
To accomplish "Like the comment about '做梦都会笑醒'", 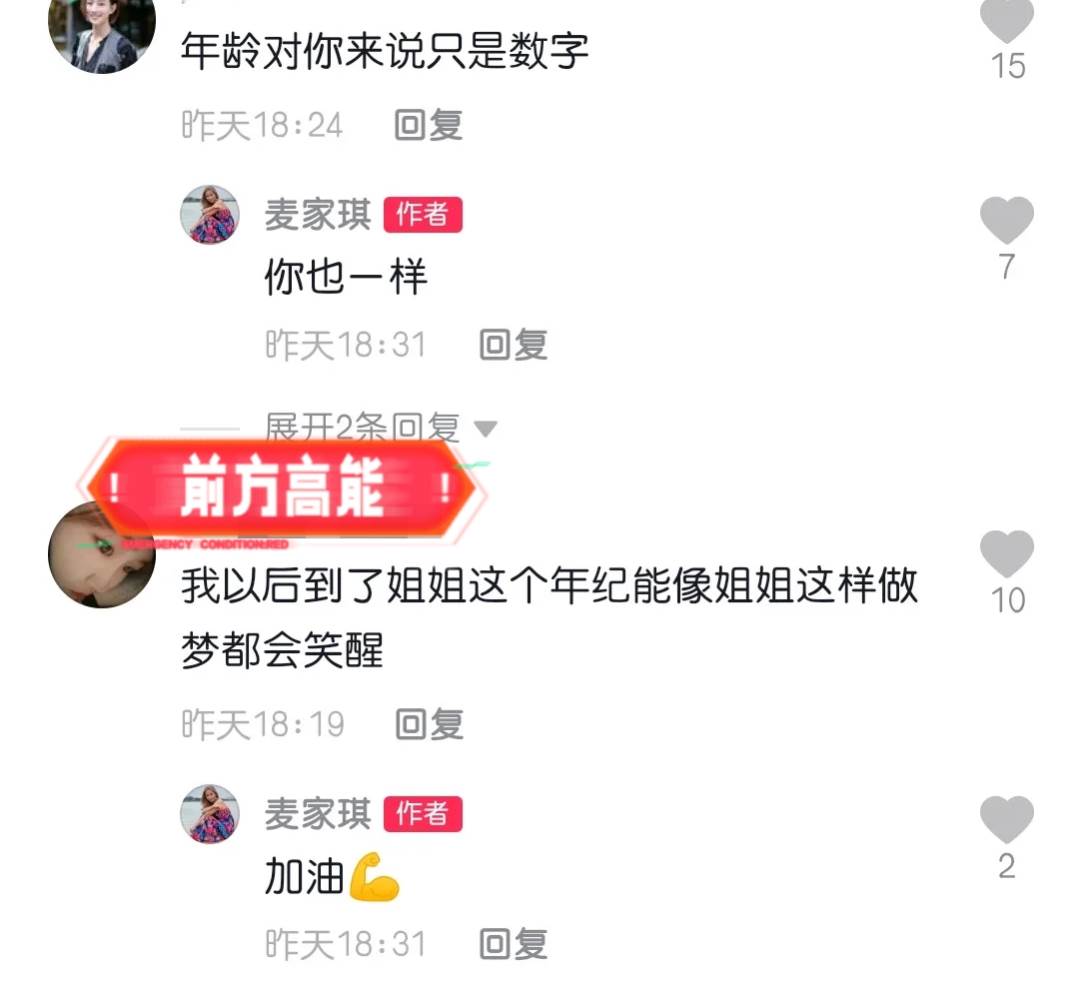I will 1006,555.
